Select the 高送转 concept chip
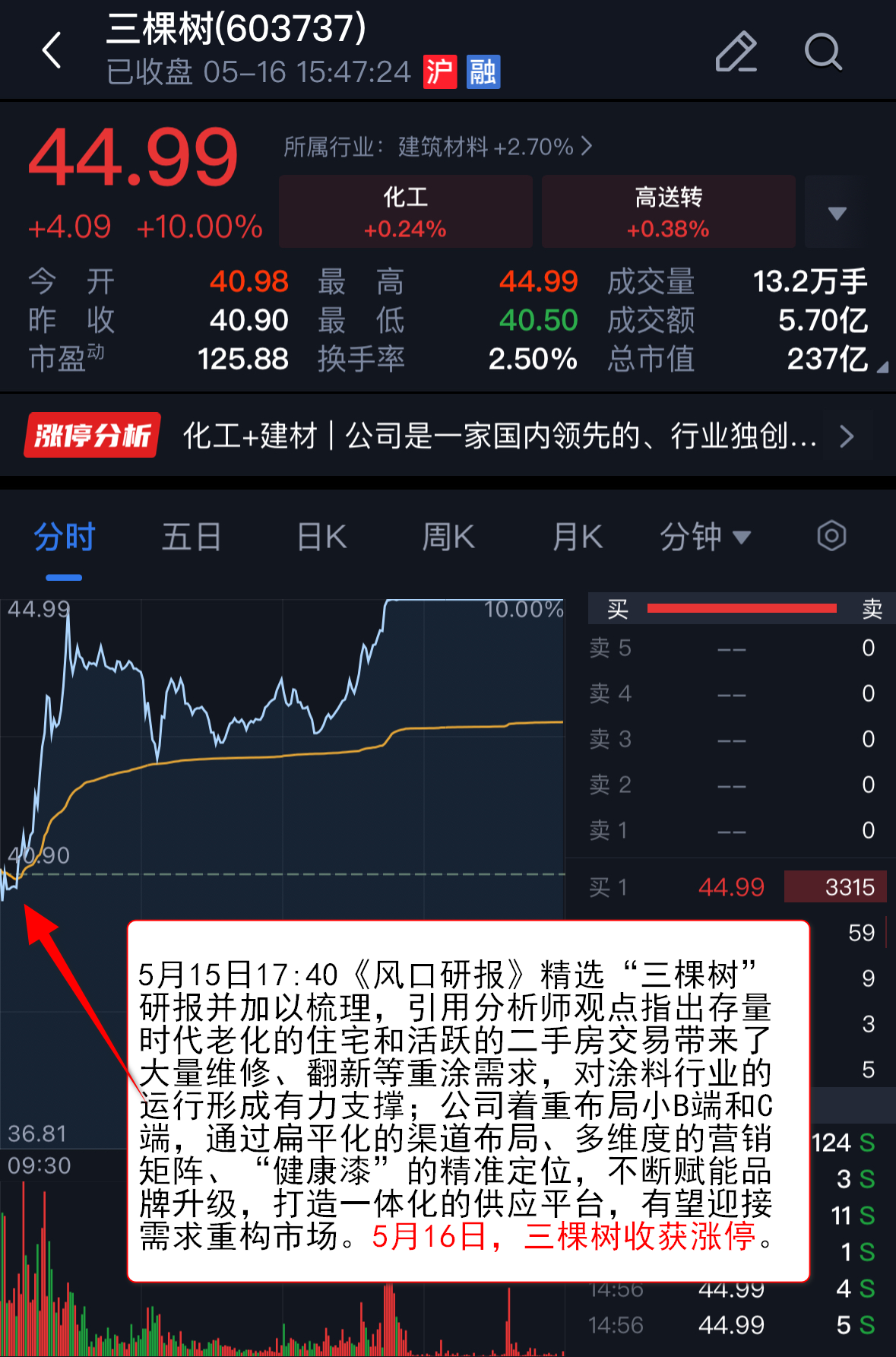The width and height of the screenshot is (896, 1357). [x=668, y=211]
